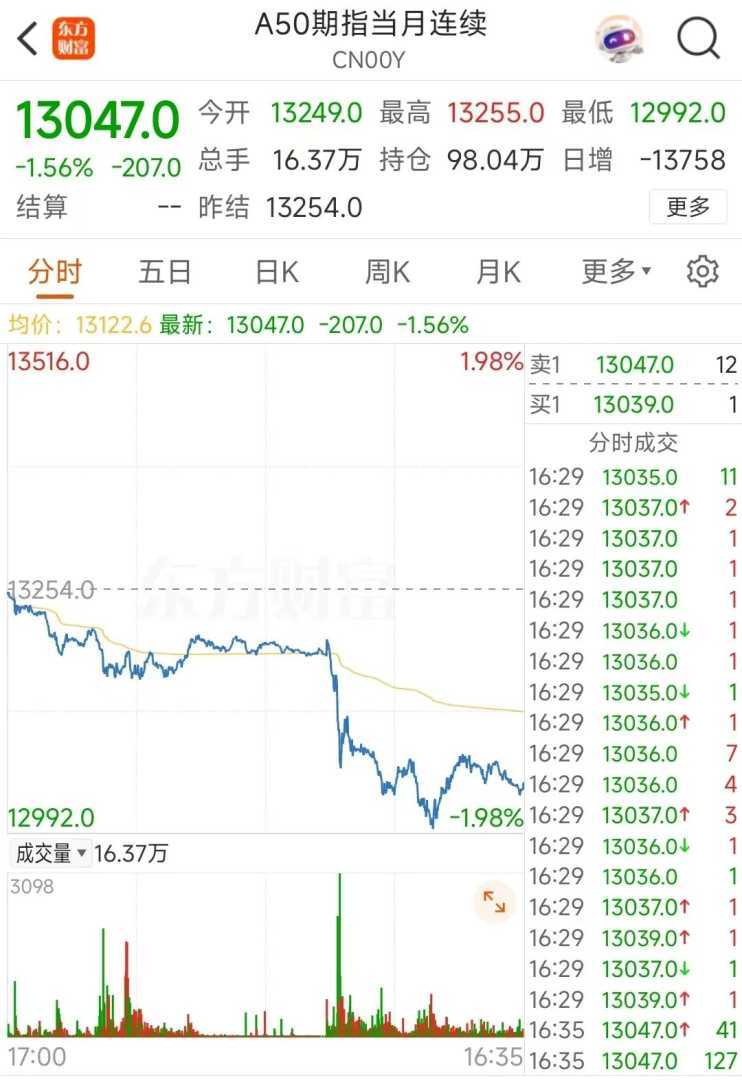The height and width of the screenshot is (1080, 742).
Task: Open the search magnifier icon
Action: [698, 39]
